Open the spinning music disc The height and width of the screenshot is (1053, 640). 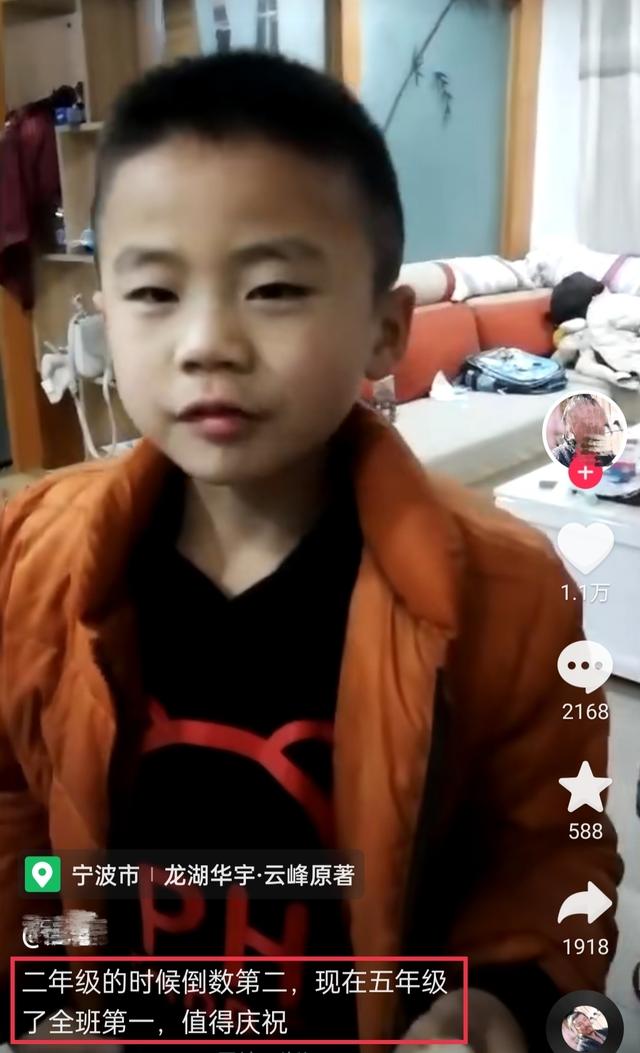tap(585, 1025)
